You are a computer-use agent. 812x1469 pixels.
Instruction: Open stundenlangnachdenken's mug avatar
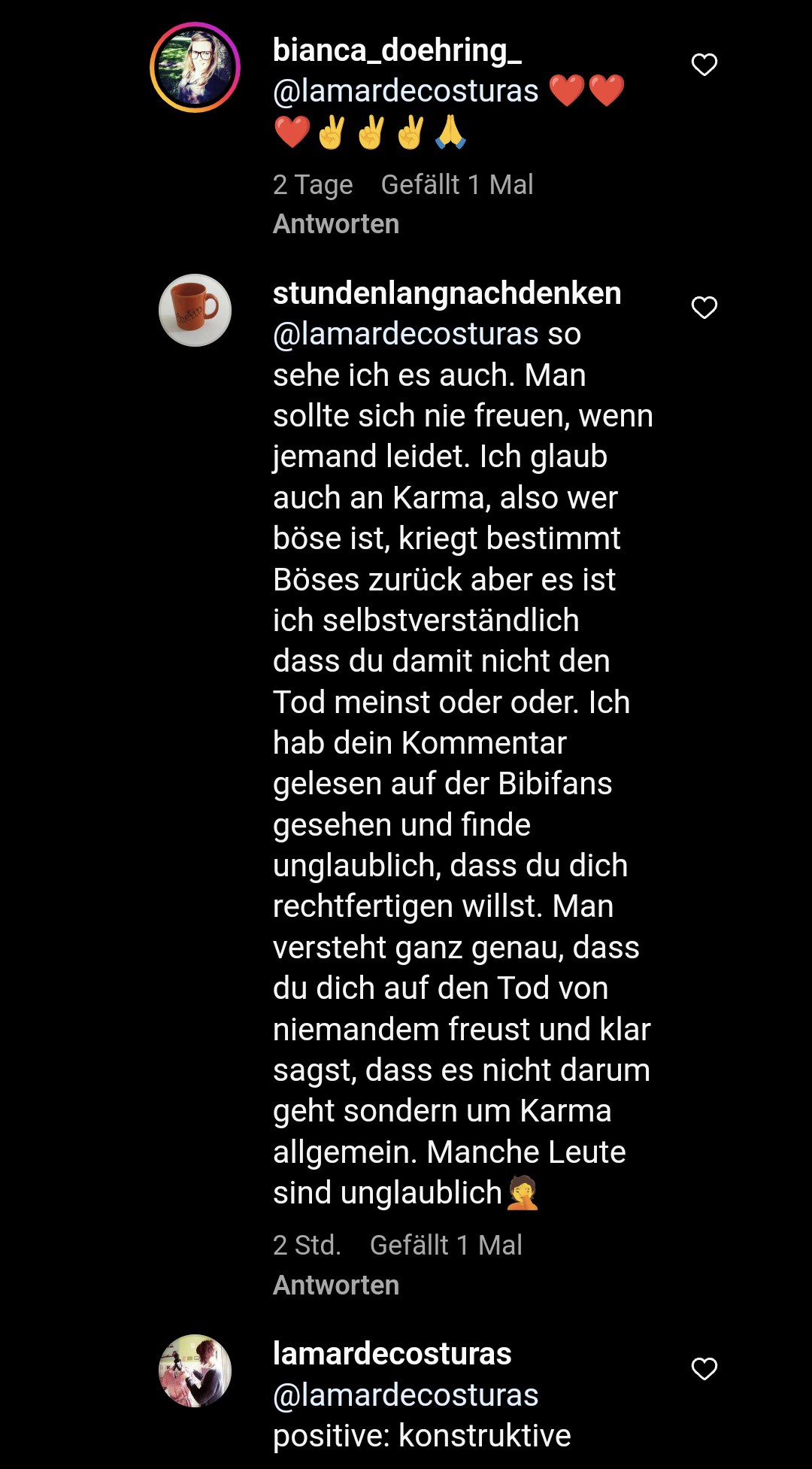point(195,310)
